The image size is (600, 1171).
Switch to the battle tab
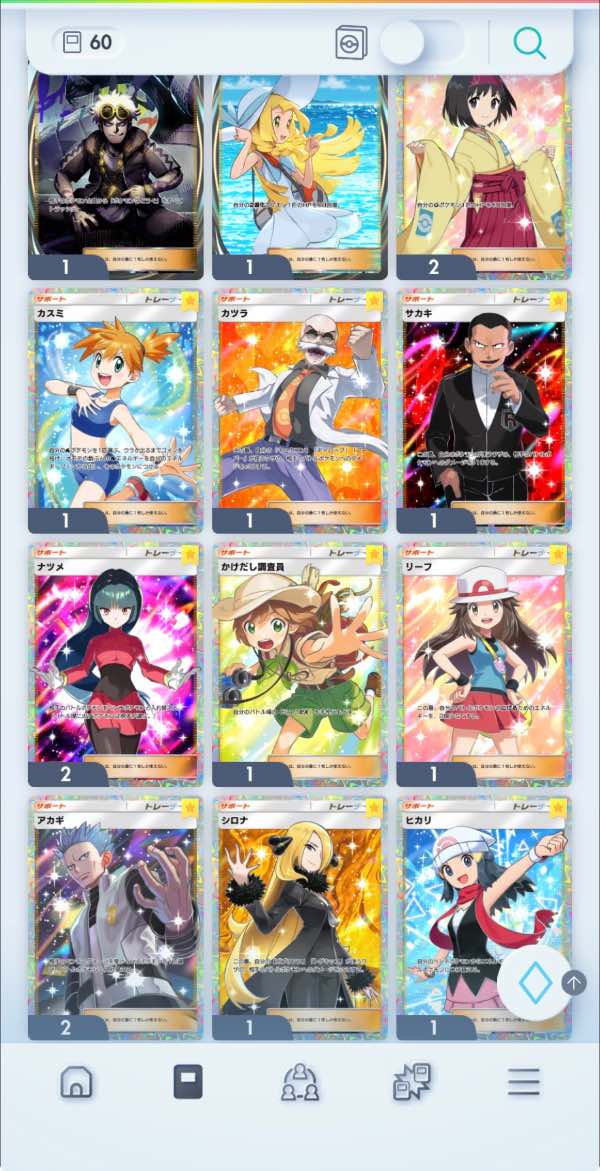click(411, 1082)
